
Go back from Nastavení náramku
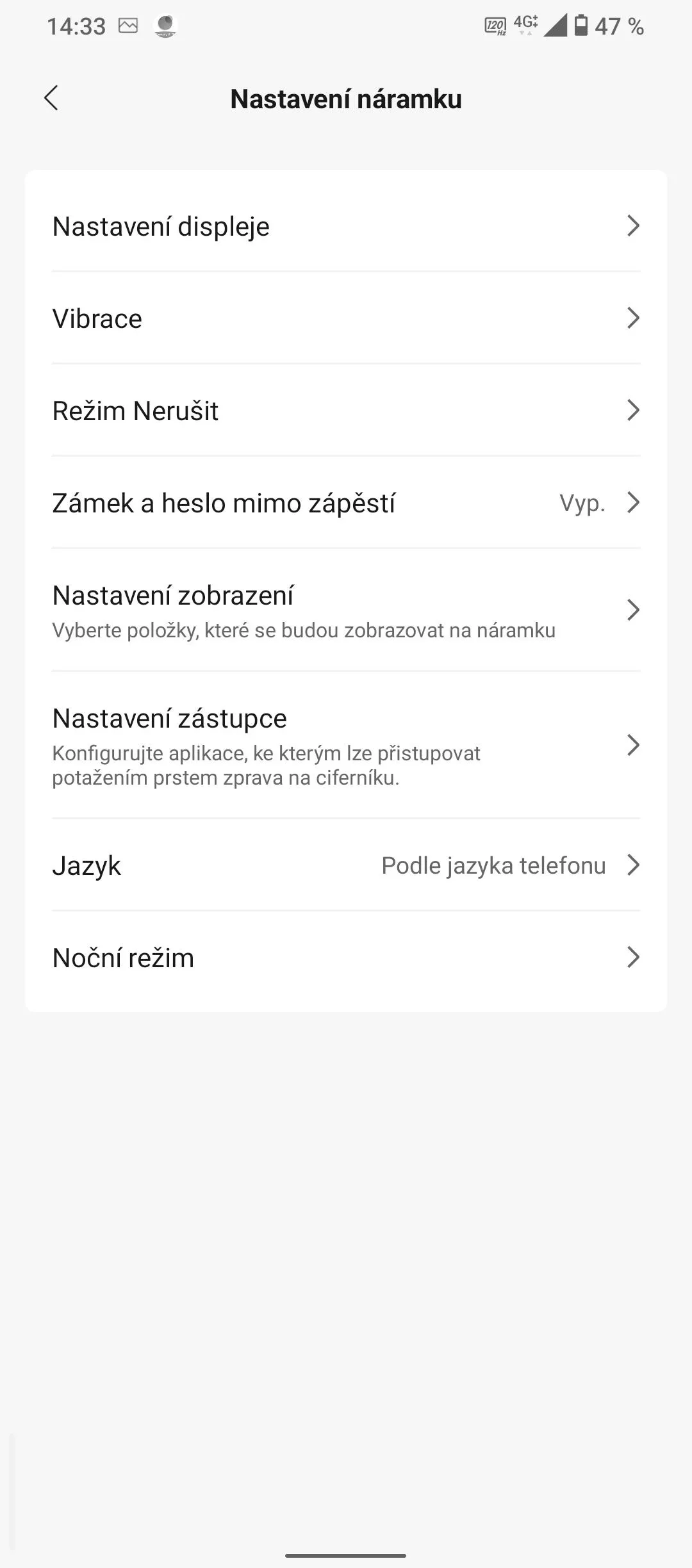[51, 98]
